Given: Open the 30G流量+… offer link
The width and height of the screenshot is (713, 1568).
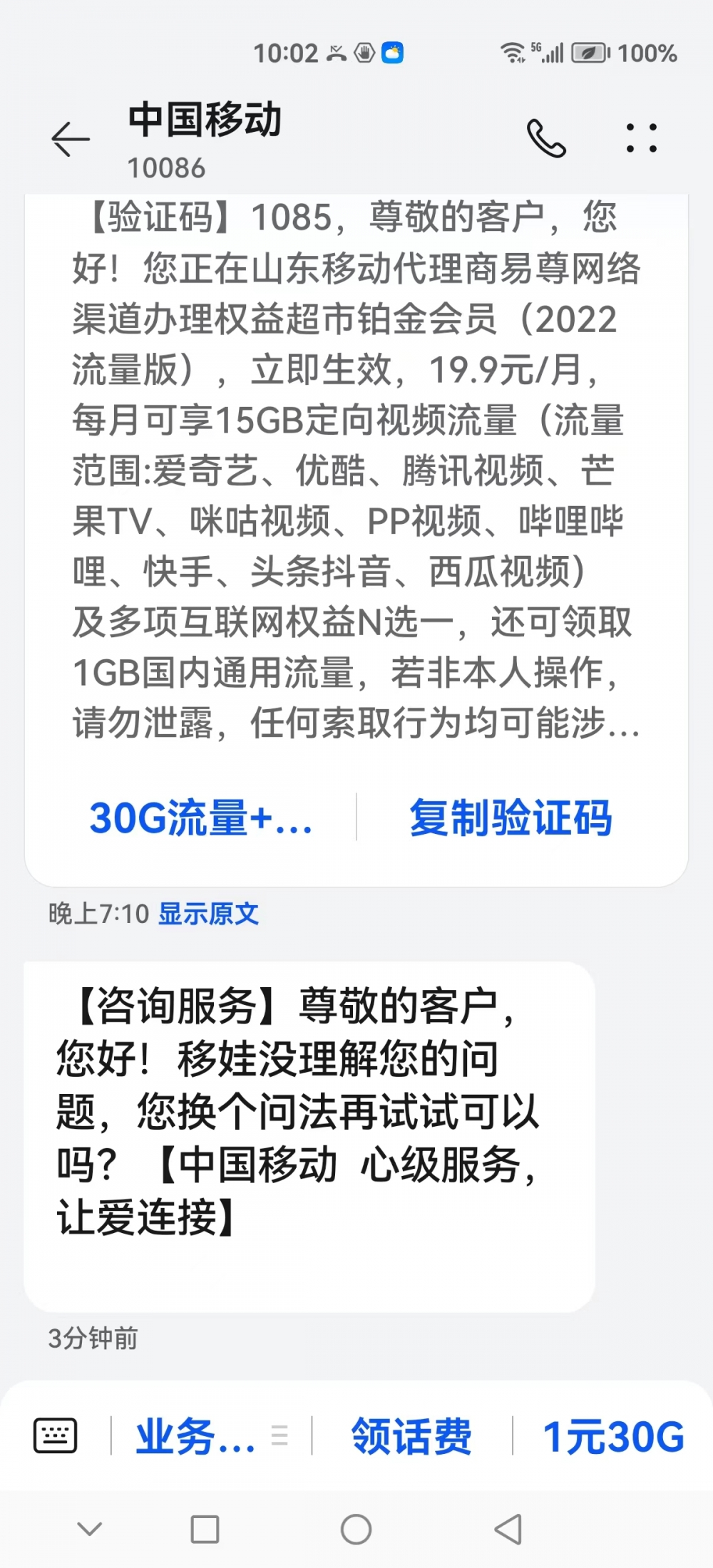Looking at the screenshot, I should pyautogui.click(x=201, y=817).
